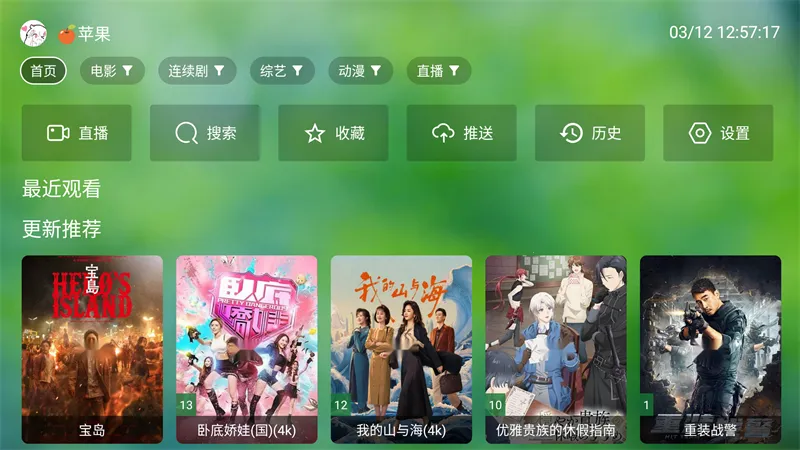This screenshot has width=800, height=450.
Task: Open the 搜索 search button
Action: (x=205, y=133)
